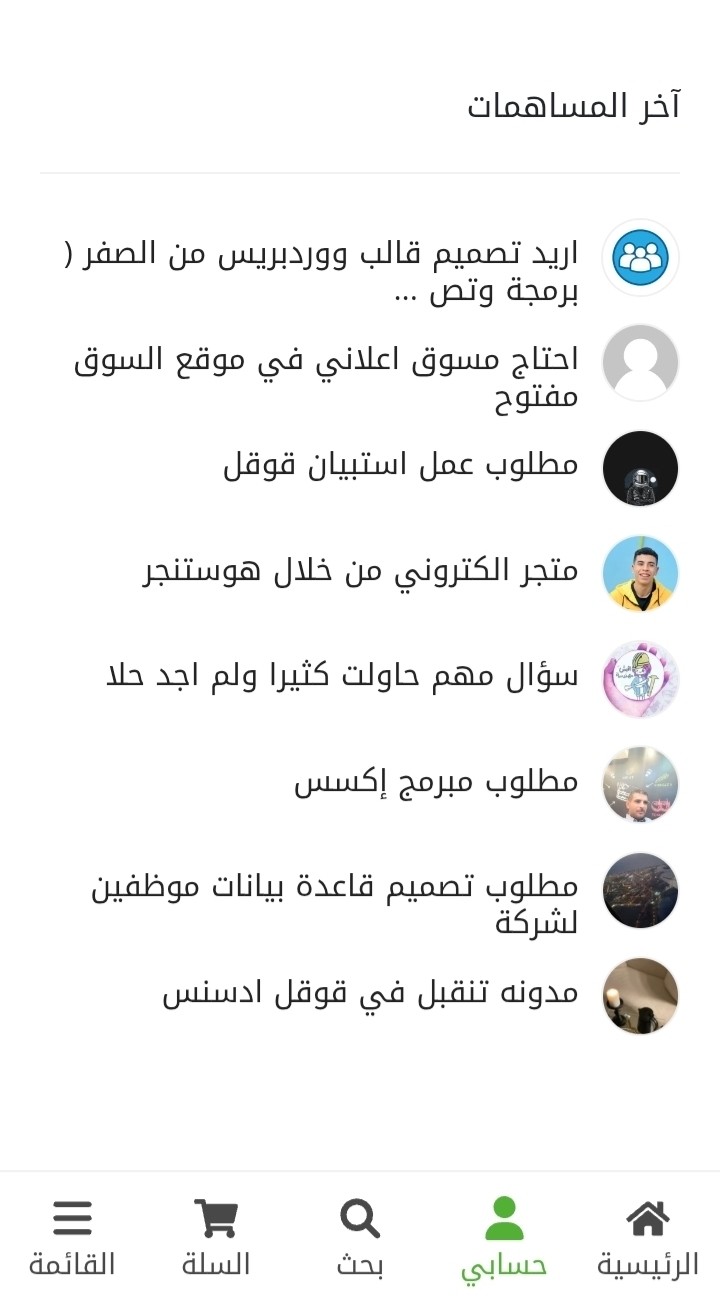This screenshot has width=720, height=1302.
Task: Go to الرئيسية home tab
Action: (647, 1238)
